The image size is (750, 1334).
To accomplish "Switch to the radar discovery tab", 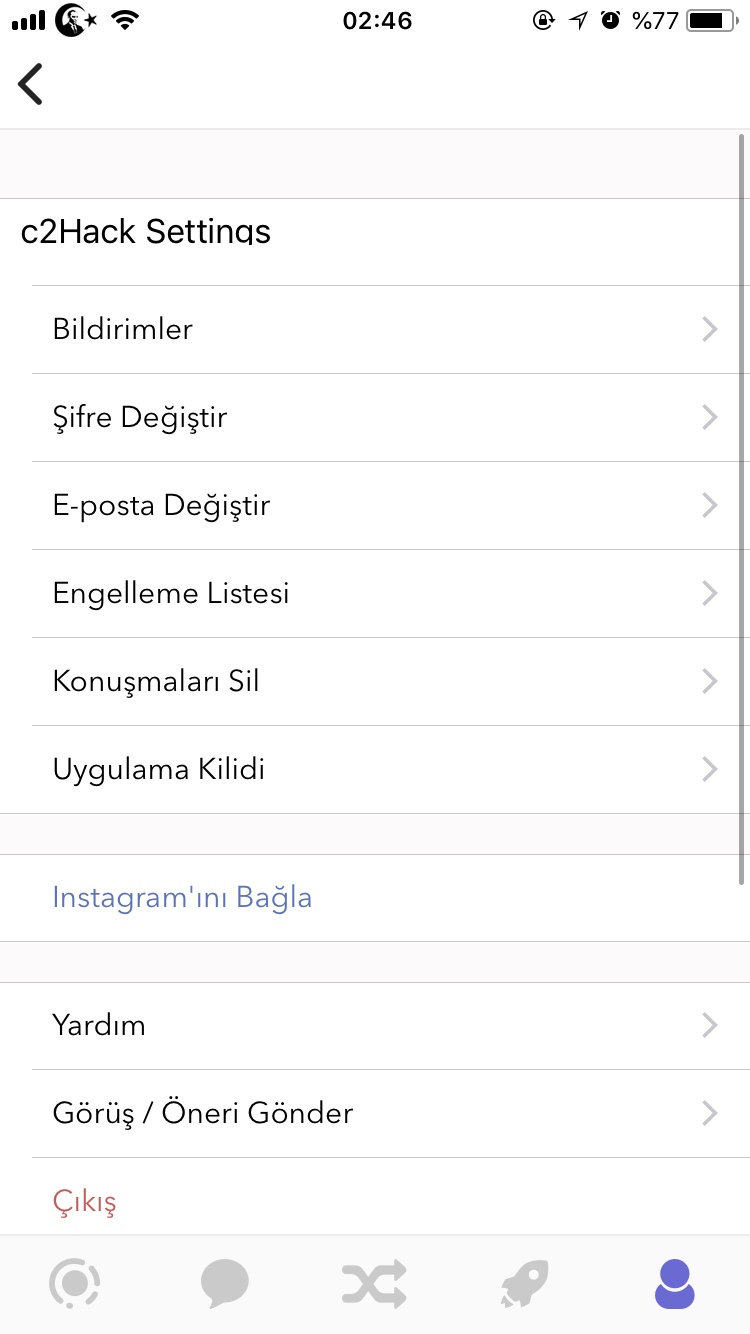I will (x=75, y=1283).
